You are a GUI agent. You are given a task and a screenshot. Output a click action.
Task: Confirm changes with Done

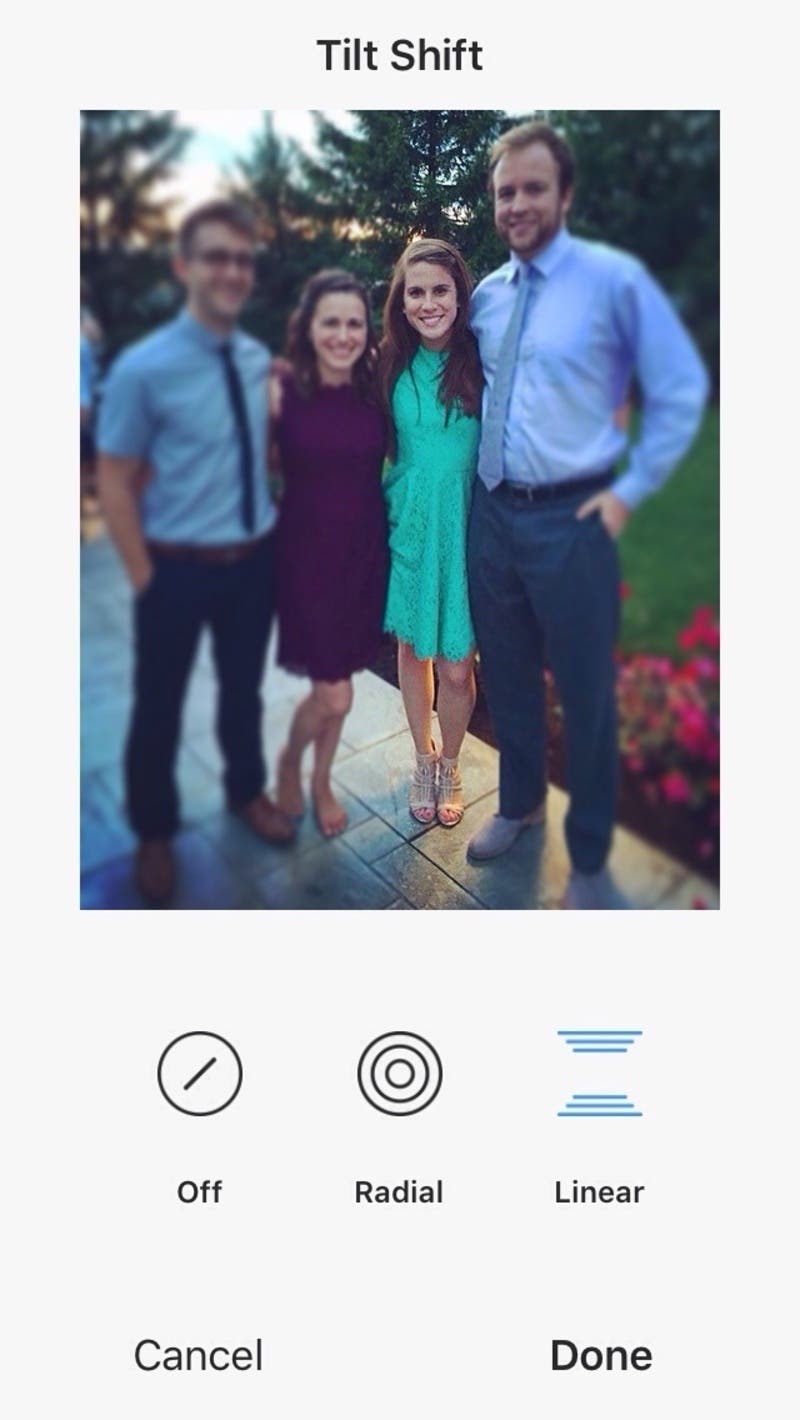(601, 1355)
